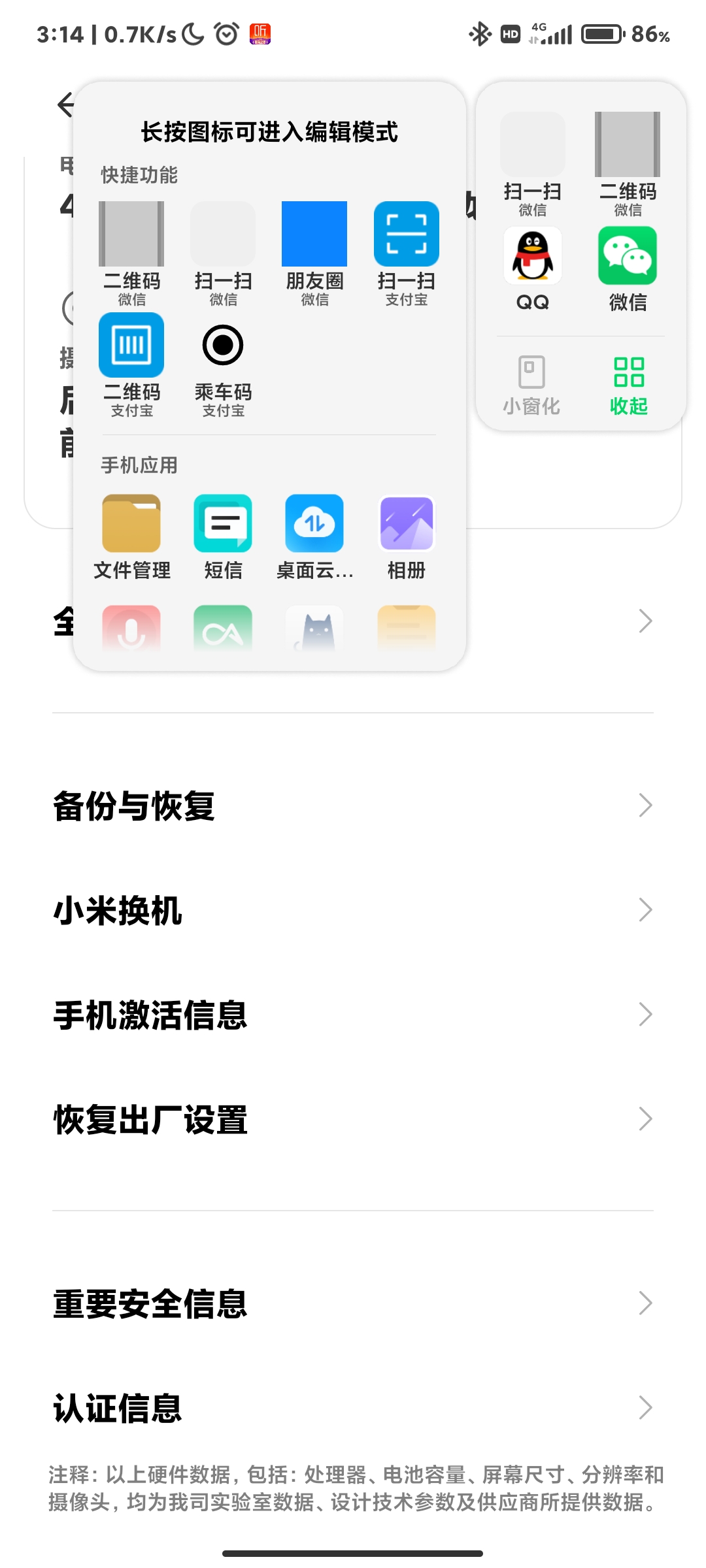Go back with the top-left arrow

(66, 105)
